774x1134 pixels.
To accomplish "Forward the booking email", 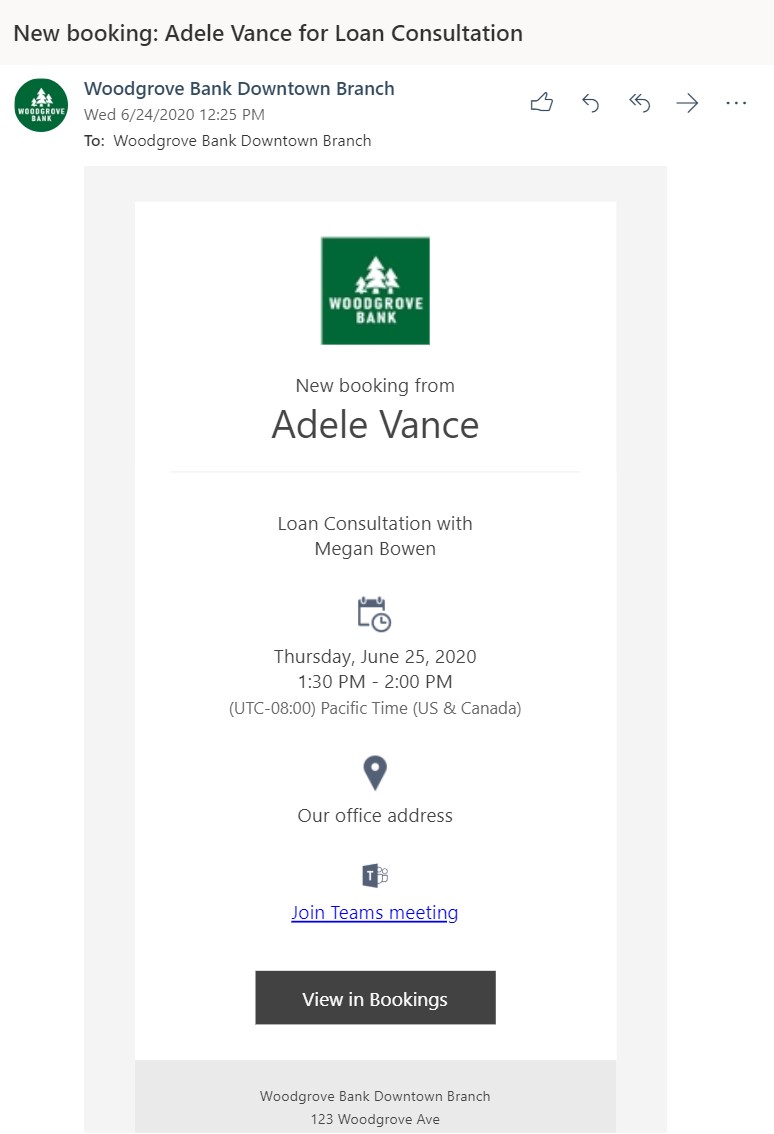I will pos(687,102).
